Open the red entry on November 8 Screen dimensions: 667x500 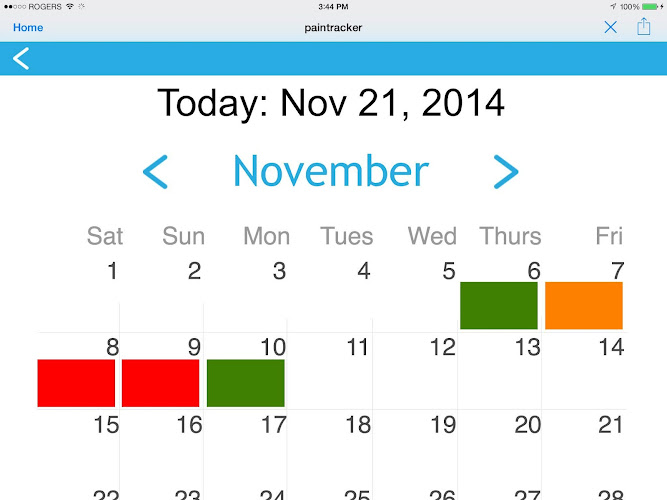tap(76, 383)
